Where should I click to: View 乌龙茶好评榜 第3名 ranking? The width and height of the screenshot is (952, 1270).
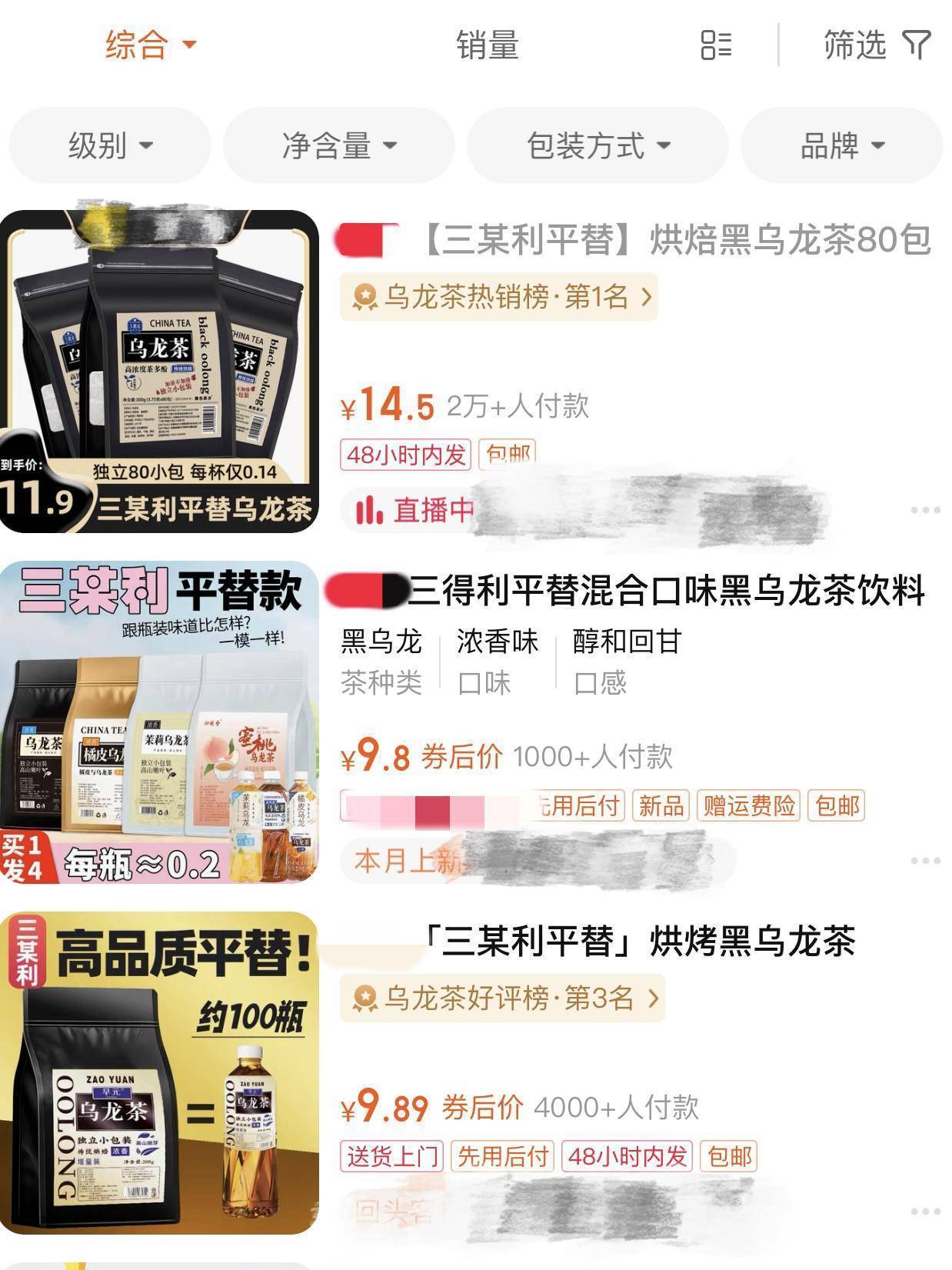coord(502,998)
